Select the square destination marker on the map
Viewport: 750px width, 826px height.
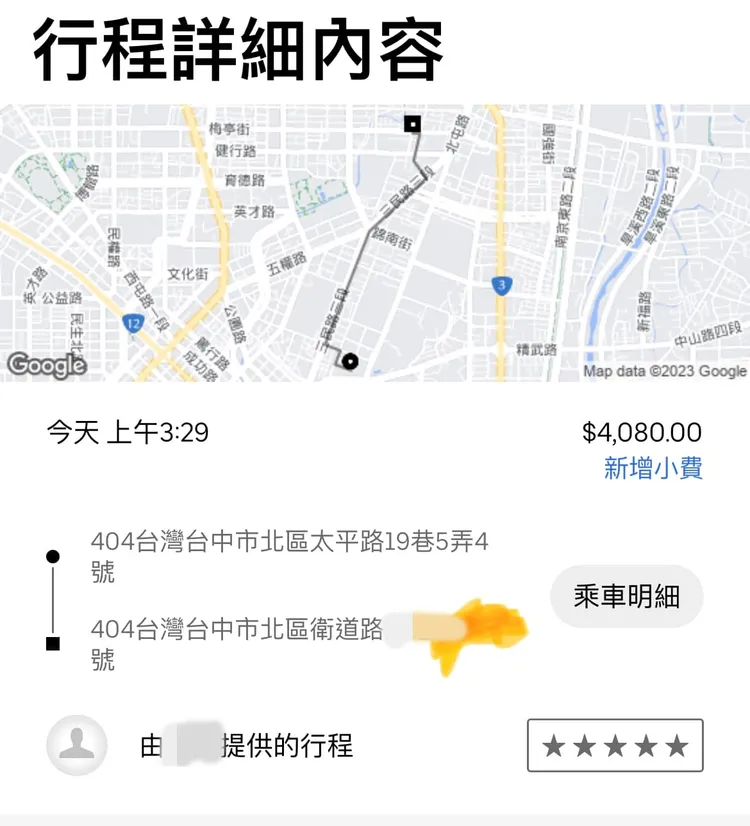[x=413, y=123]
